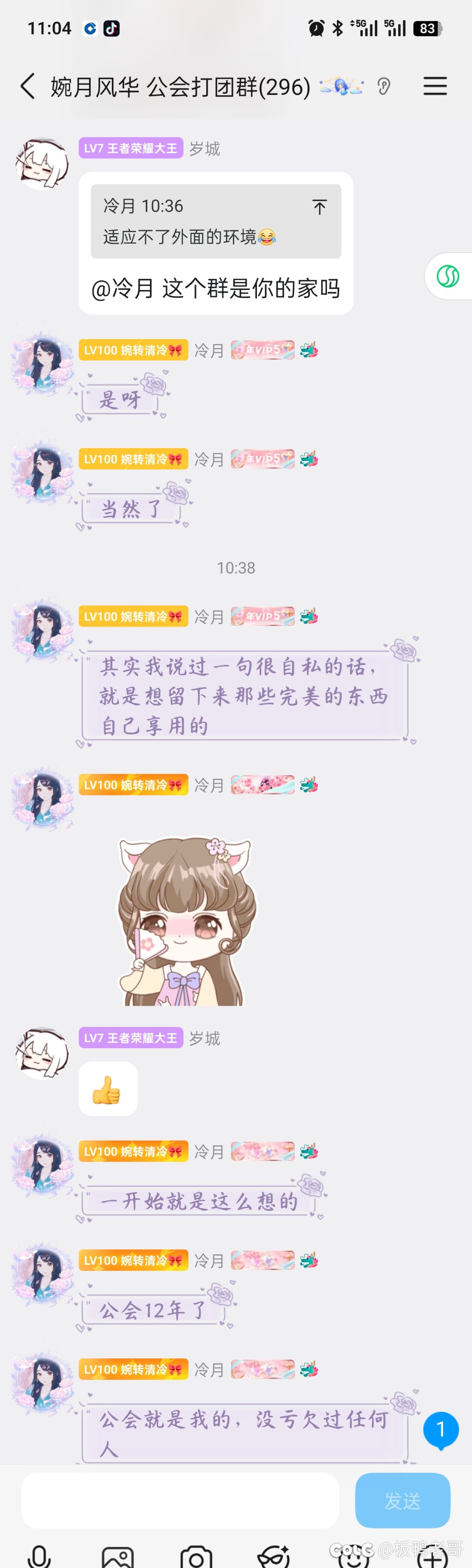The width and height of the screenshot is (472, 1568).
Task: Open the green floating side icon
Action: [448, 276]
